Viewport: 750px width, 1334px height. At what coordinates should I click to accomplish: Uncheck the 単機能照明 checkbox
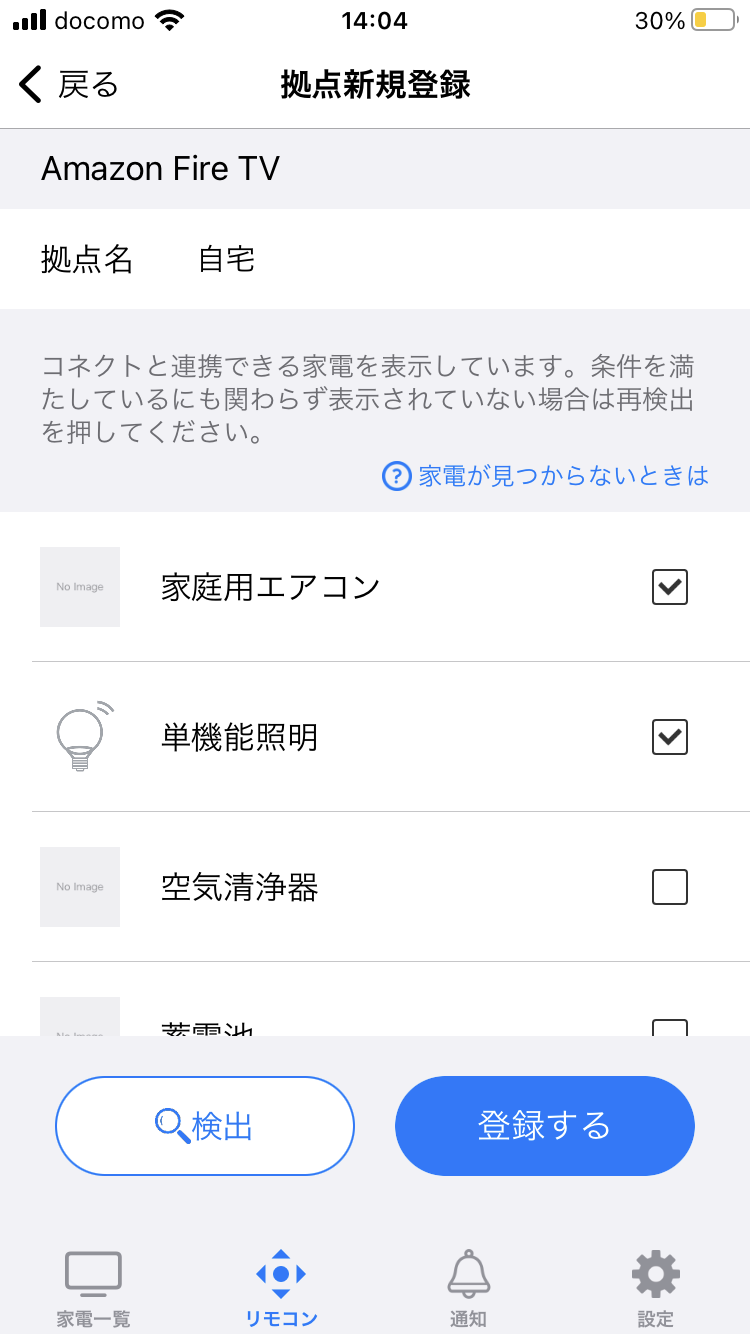[669, 737]
